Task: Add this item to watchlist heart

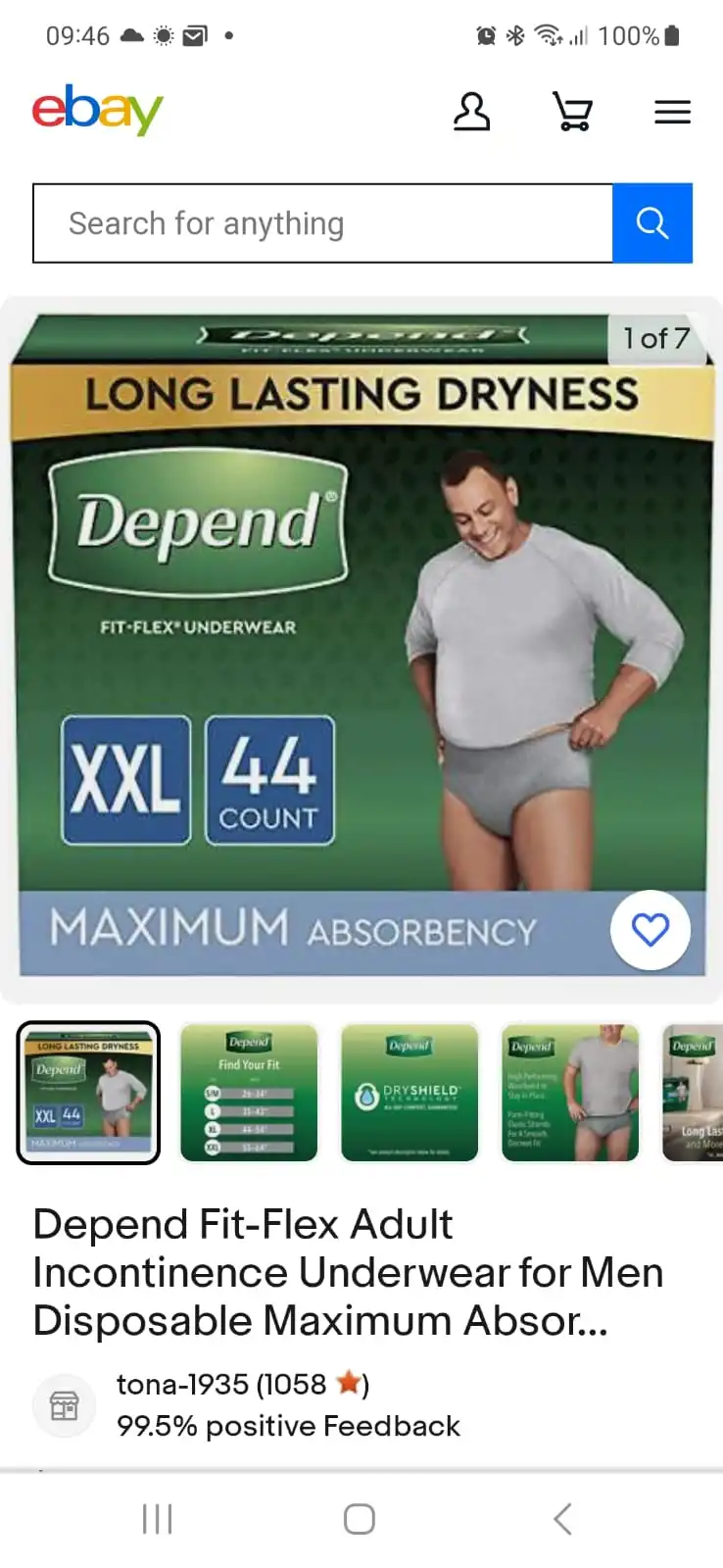Action: click(651, 929)
